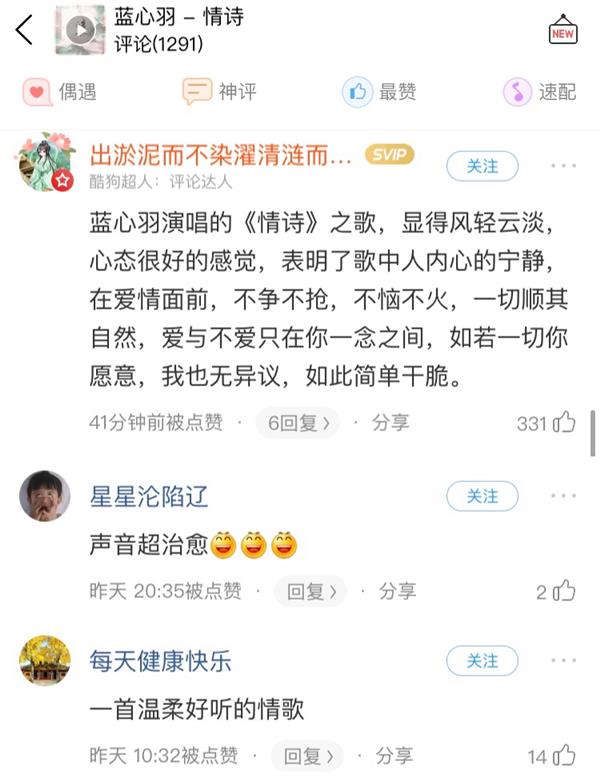Share 每天健康快乐's comment

pyautogui.click(x=393, y=755)
